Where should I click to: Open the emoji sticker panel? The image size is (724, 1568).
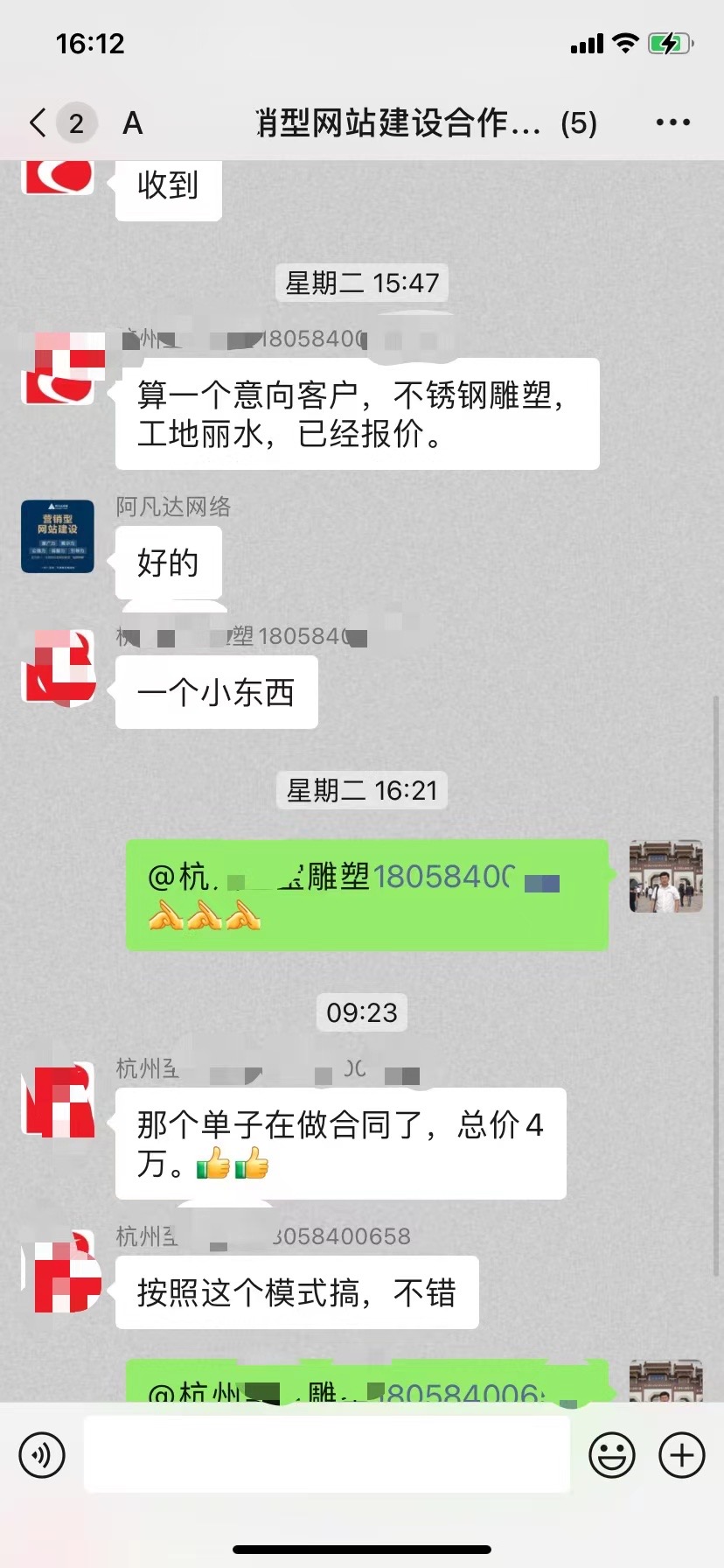pyautogui.click(x=611, y=1455)
